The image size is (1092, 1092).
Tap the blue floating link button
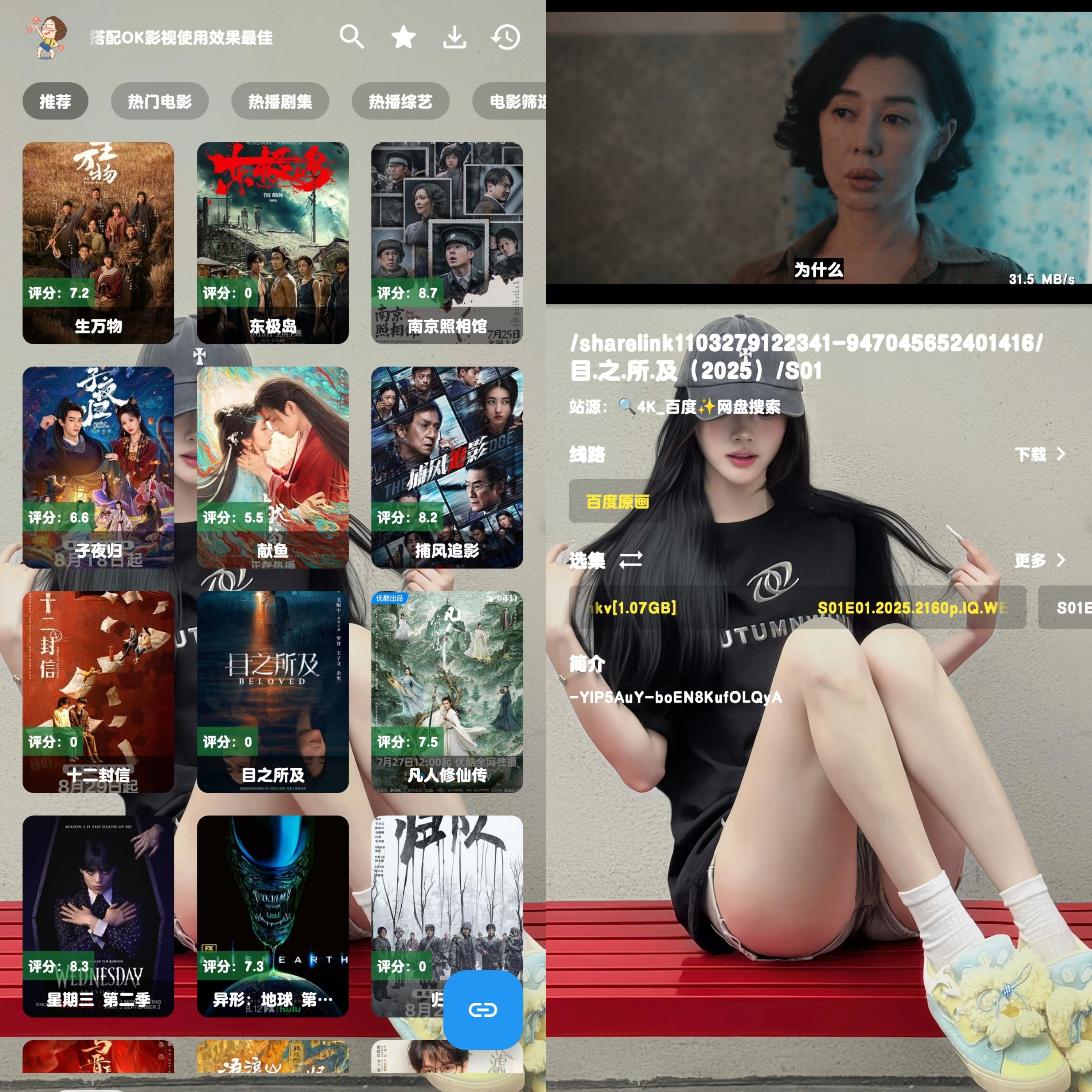483,1009
